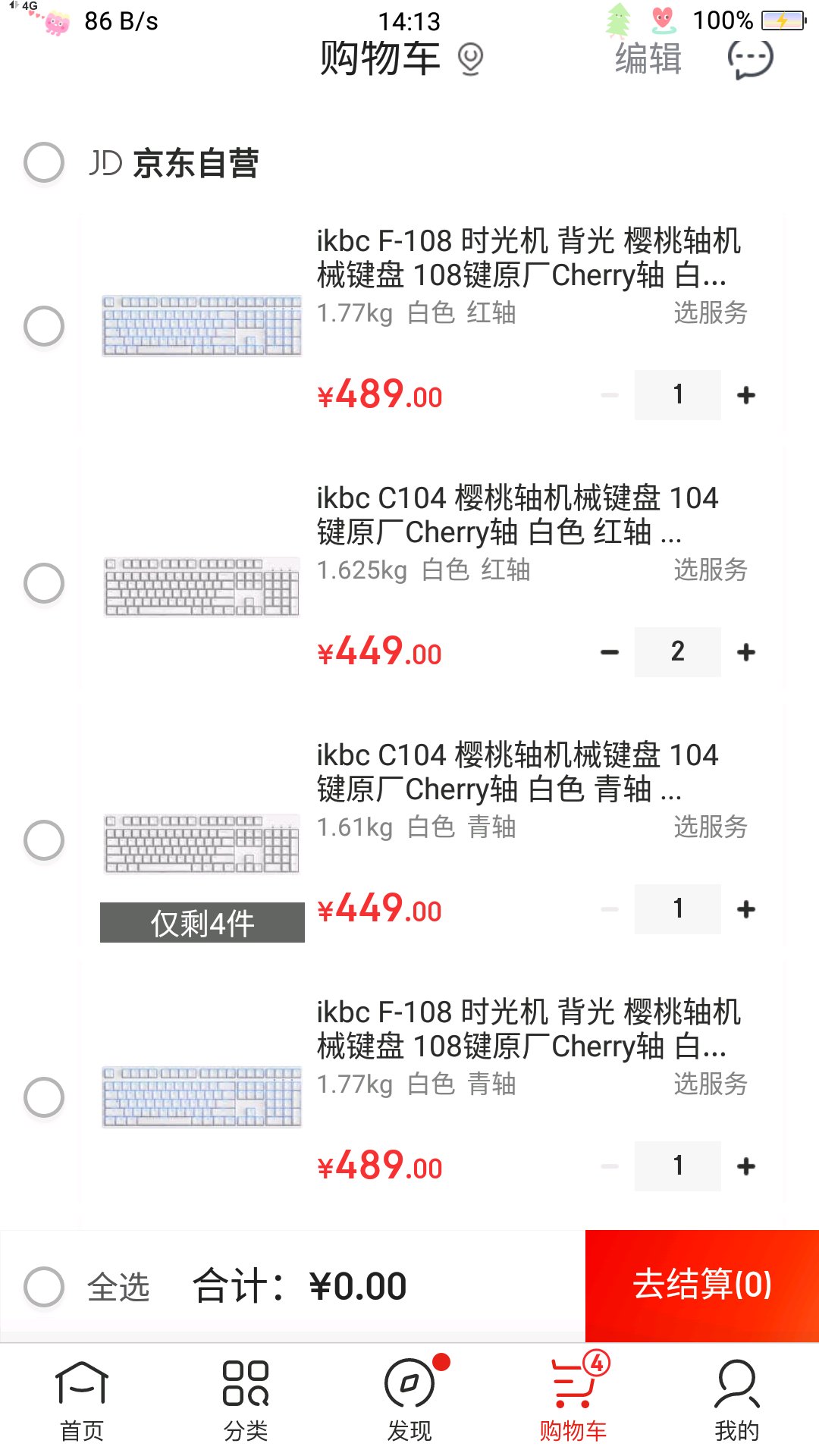
Task: Open the messages chat bubble icon
Action: point(750,59)
